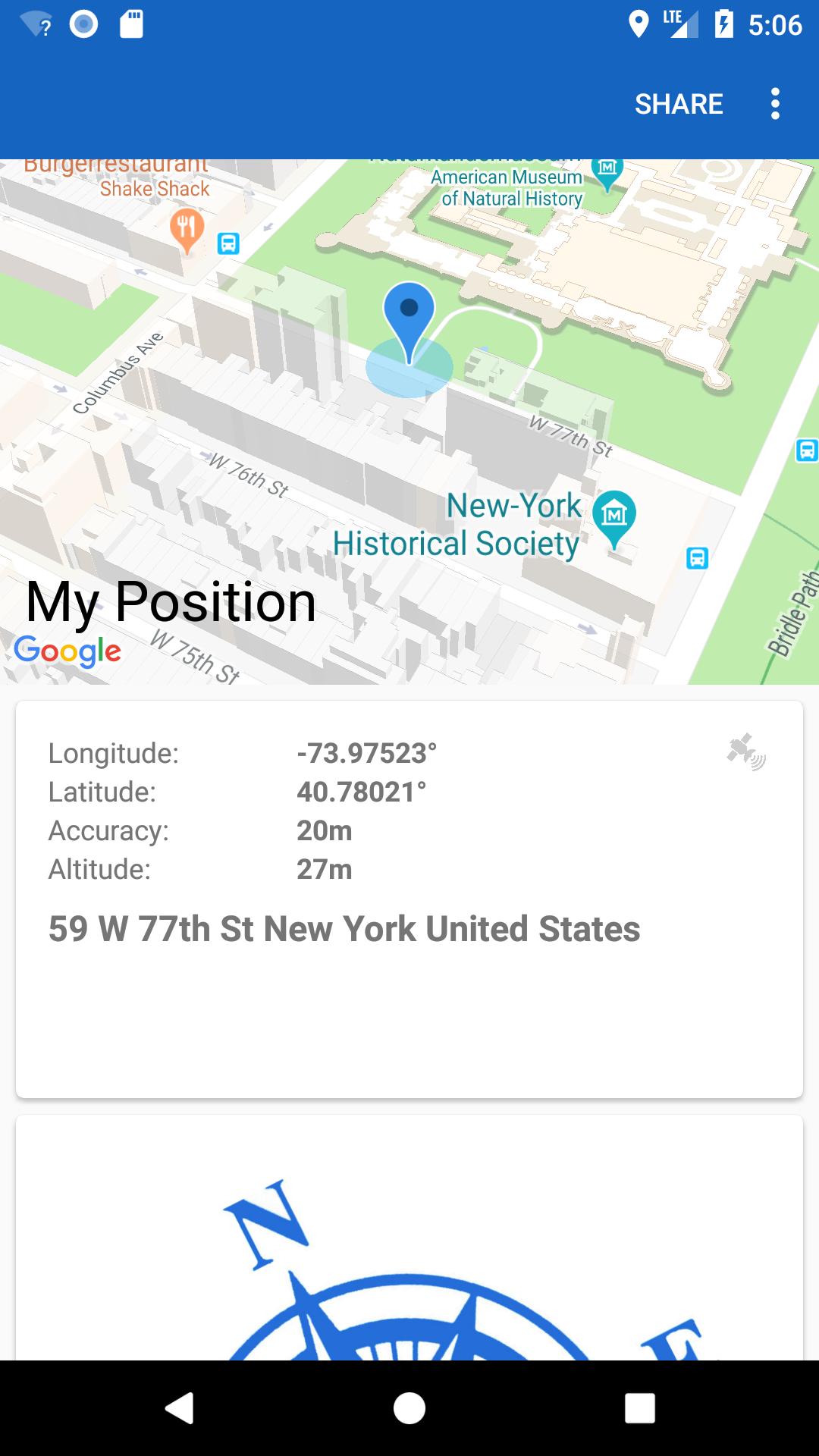The image size is (819, 1456).
Task: Tap the bus stop icon near Historical Society
Action: 695,559
